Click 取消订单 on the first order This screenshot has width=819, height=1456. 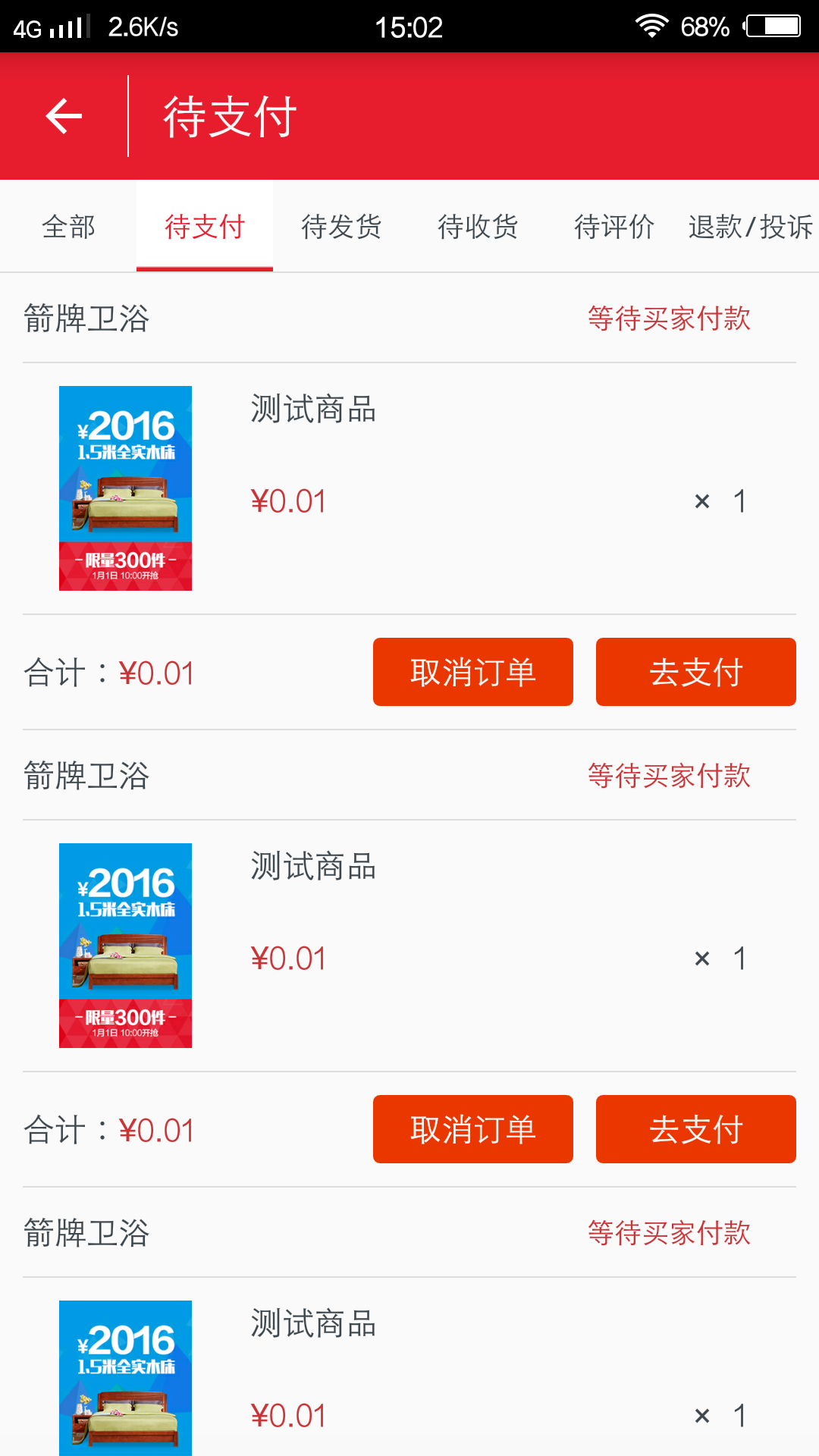tap(472, 672)
